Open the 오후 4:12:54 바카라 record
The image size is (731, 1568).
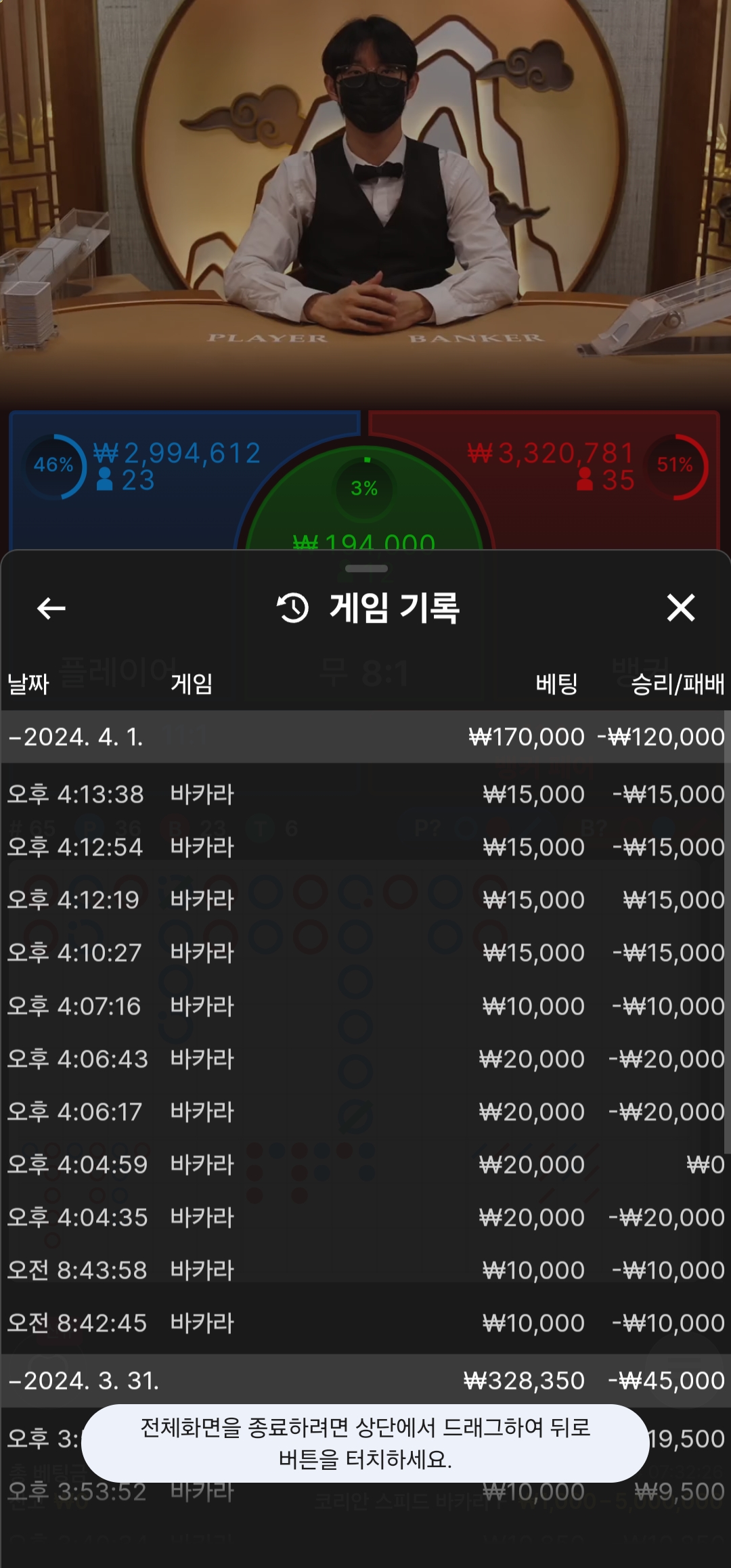pyautogui.click(x=365, y=847)
